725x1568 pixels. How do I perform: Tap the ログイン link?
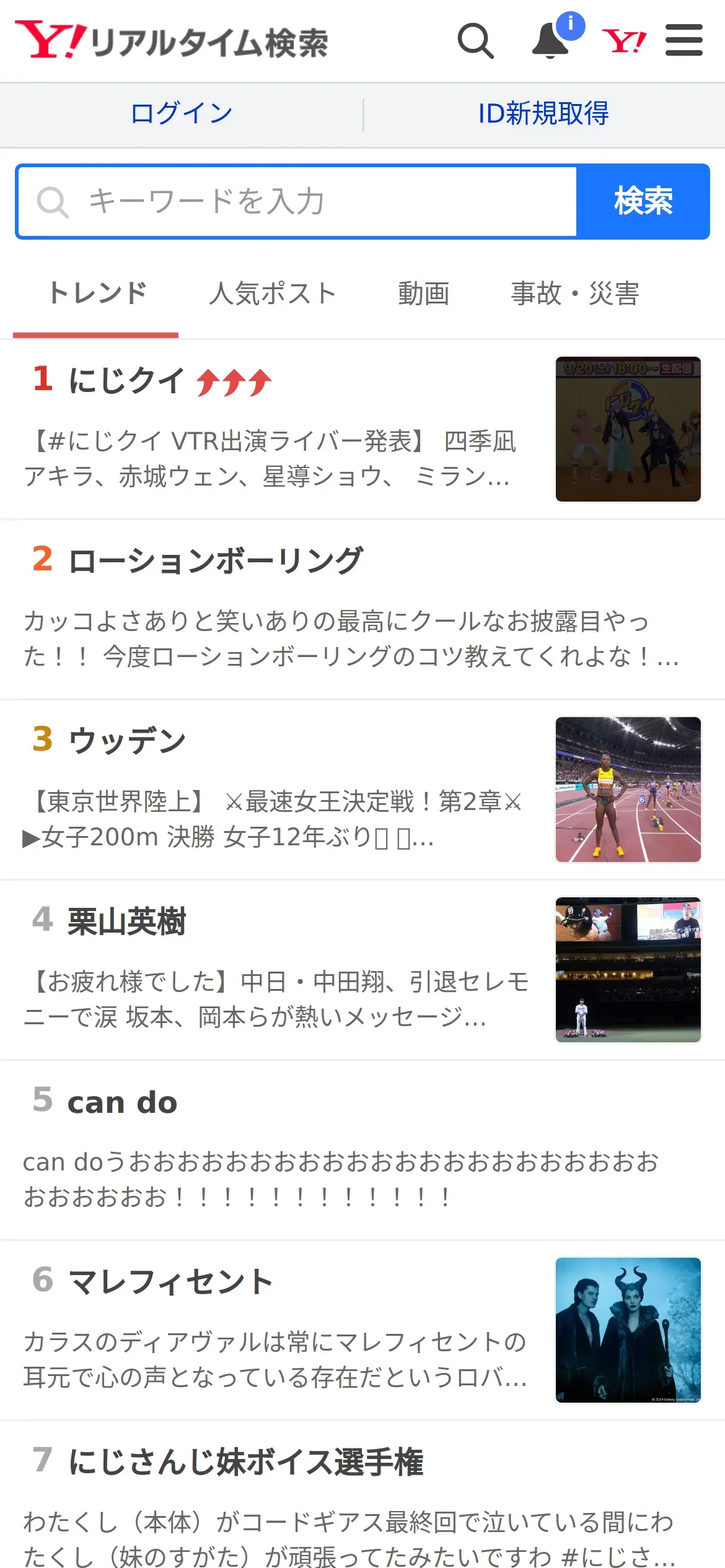(182, 114)
